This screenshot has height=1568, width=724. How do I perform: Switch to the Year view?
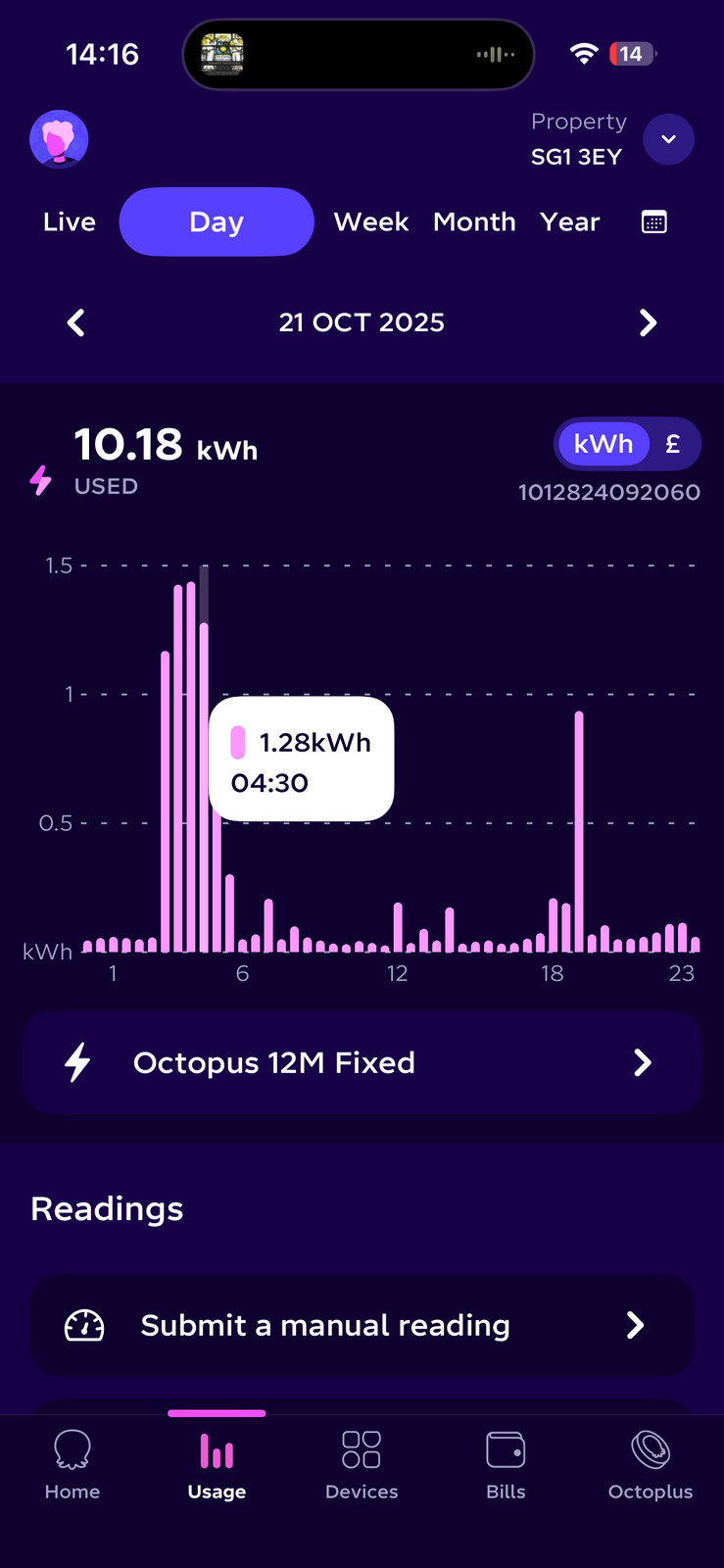(x=570, y=222)
